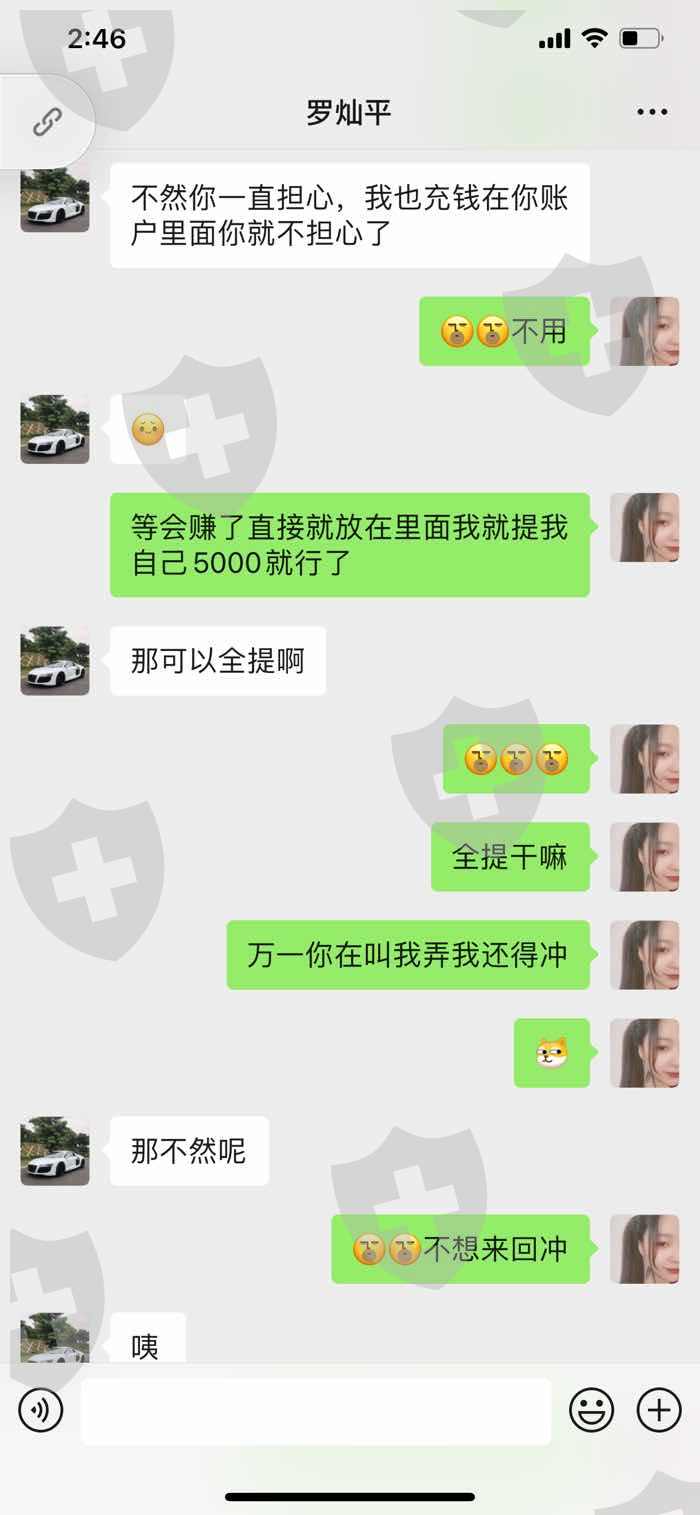Open my avatar beside "不想来回冲"

pos(645,1249)
